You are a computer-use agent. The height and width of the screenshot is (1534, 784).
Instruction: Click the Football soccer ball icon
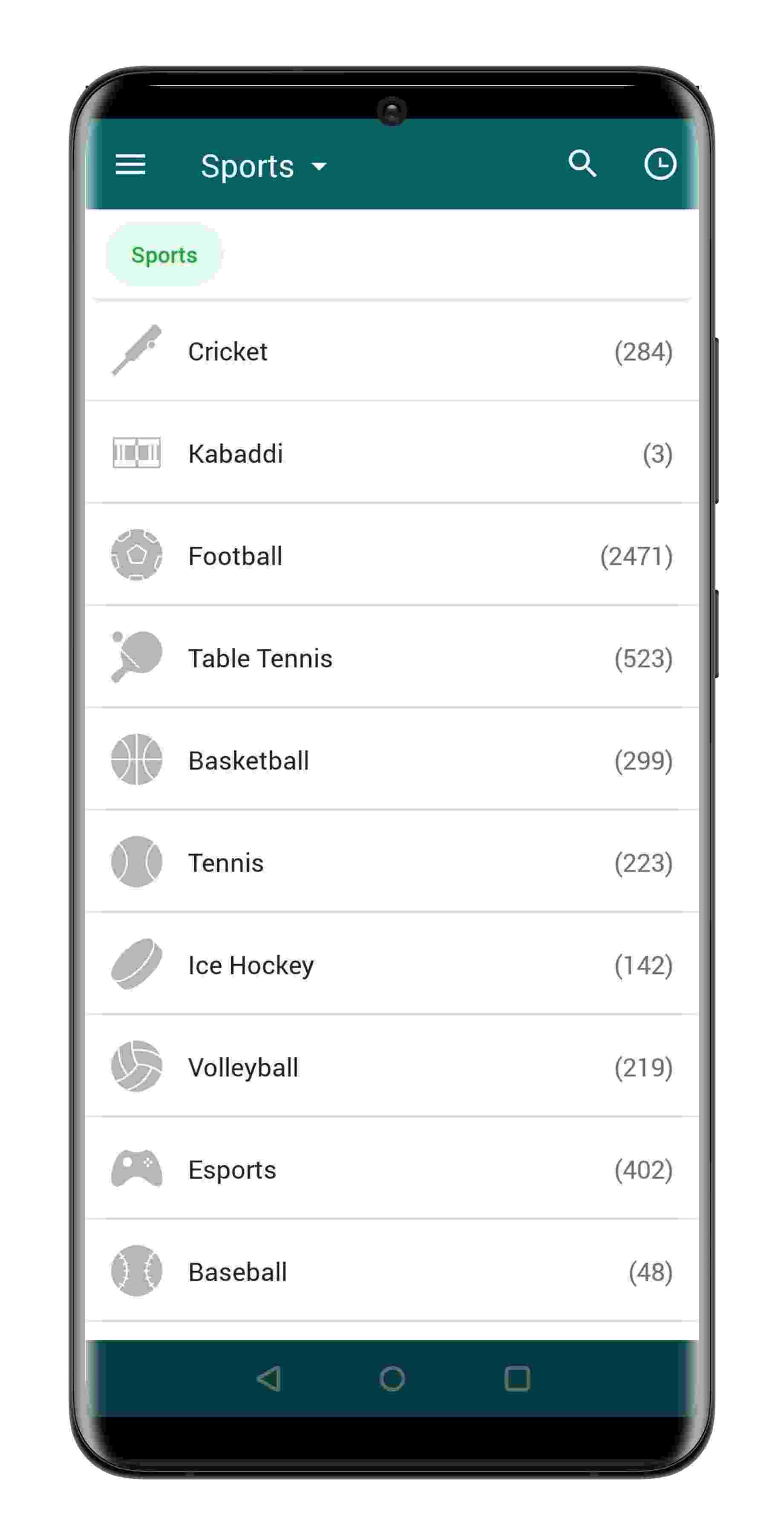[x=136, y=556]
